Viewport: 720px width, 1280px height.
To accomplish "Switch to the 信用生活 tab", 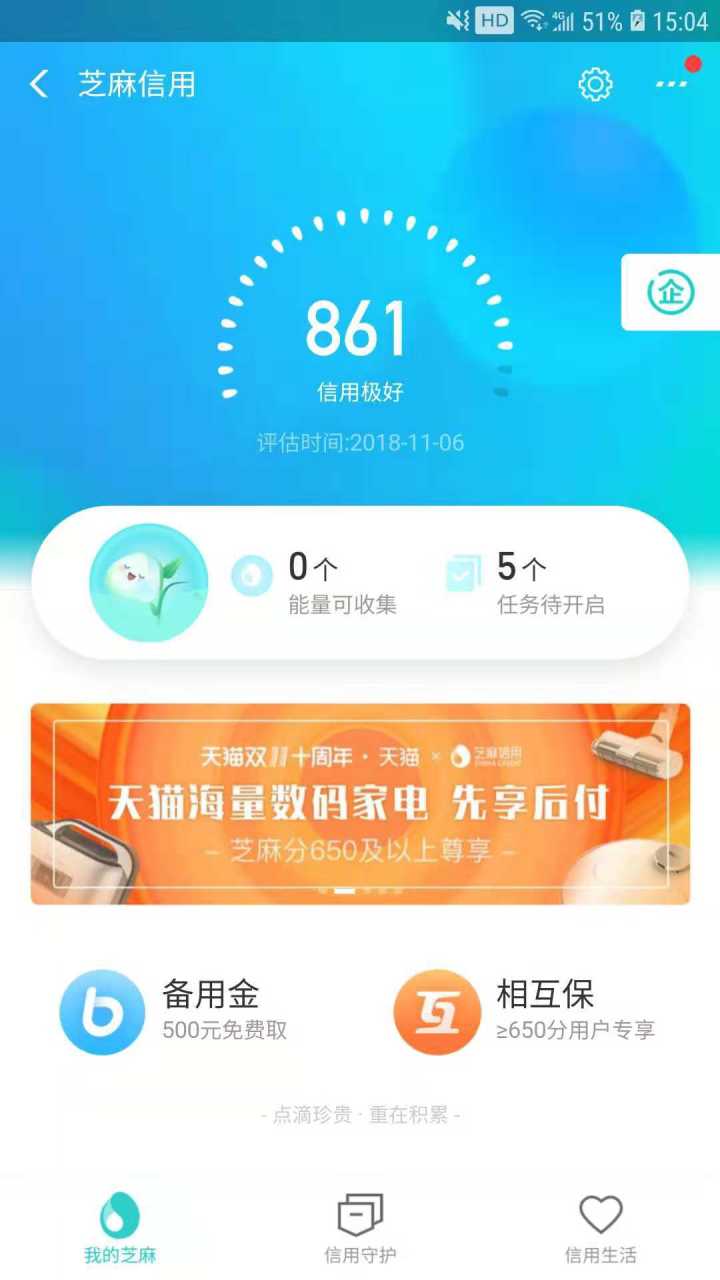I will tap(600, 1228).
